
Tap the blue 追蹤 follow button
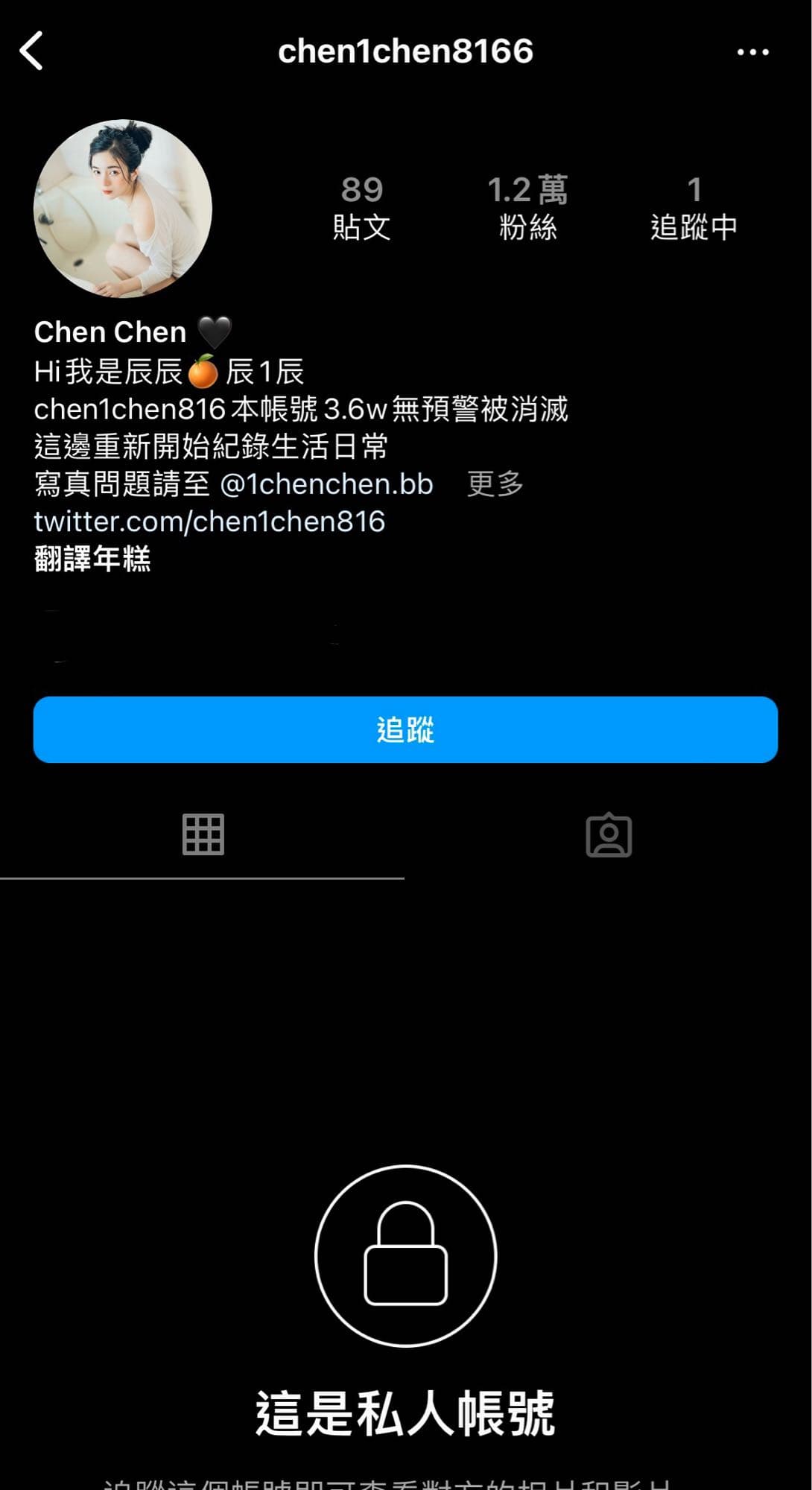point(405,729)
